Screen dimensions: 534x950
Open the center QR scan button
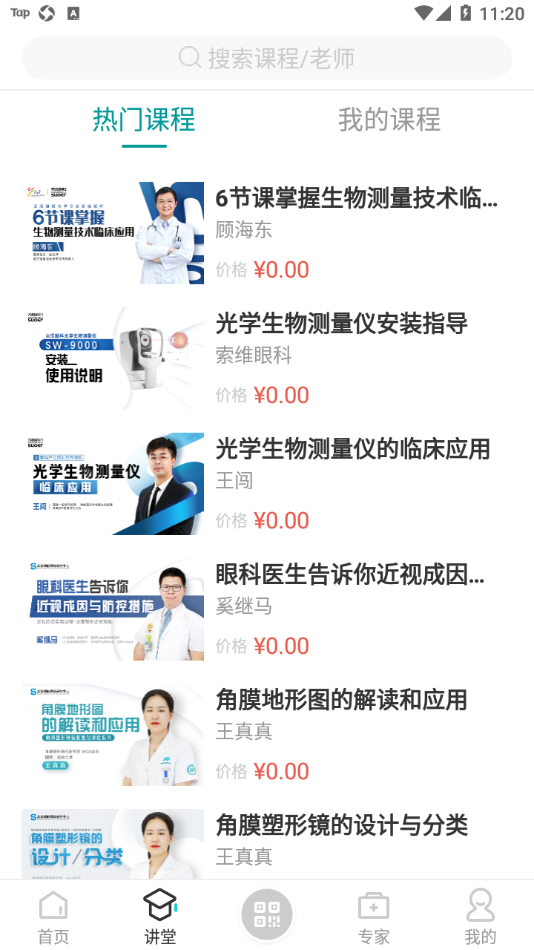pos(267,914)
